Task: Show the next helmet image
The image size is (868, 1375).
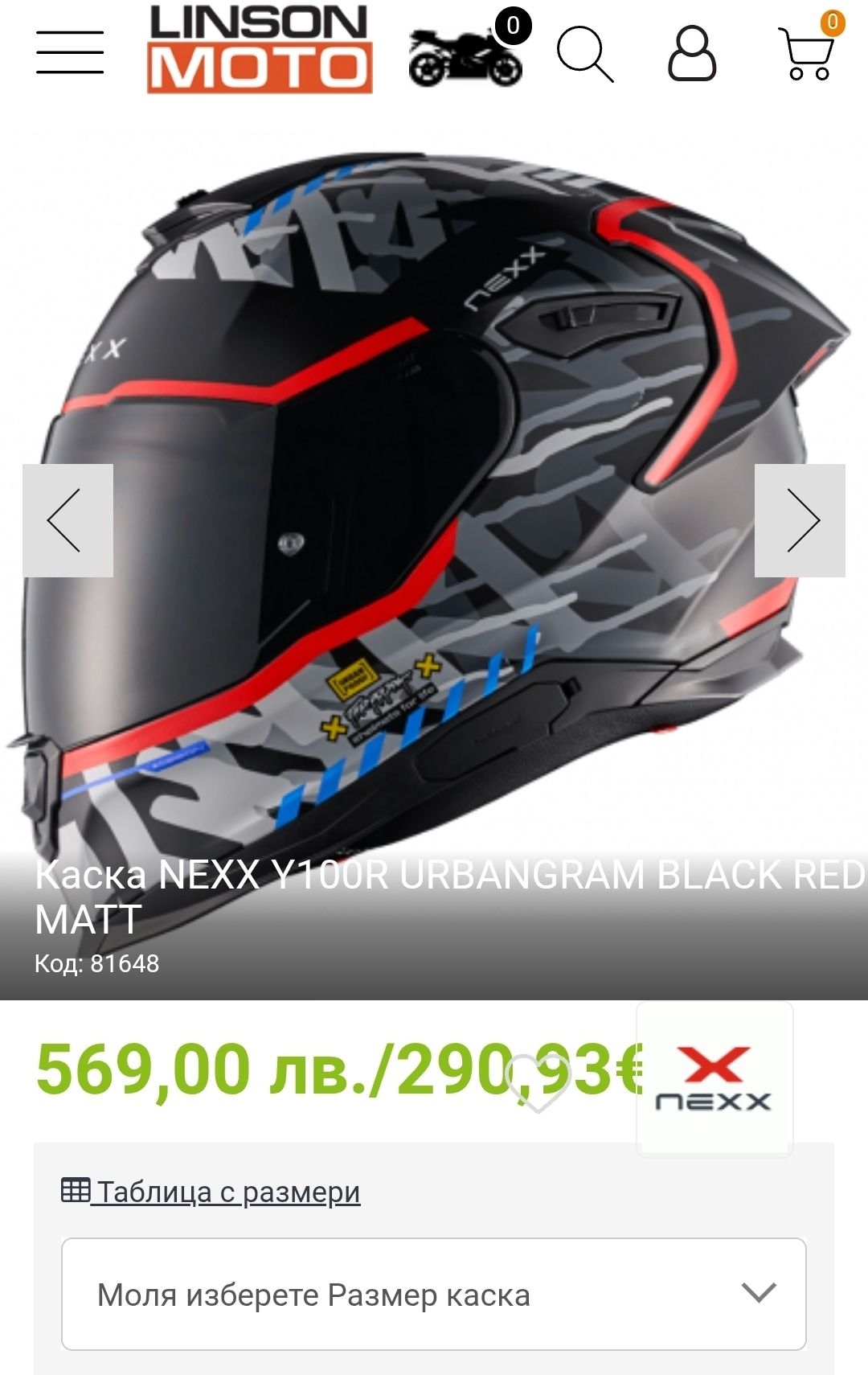Action: [x=800, y=520]
